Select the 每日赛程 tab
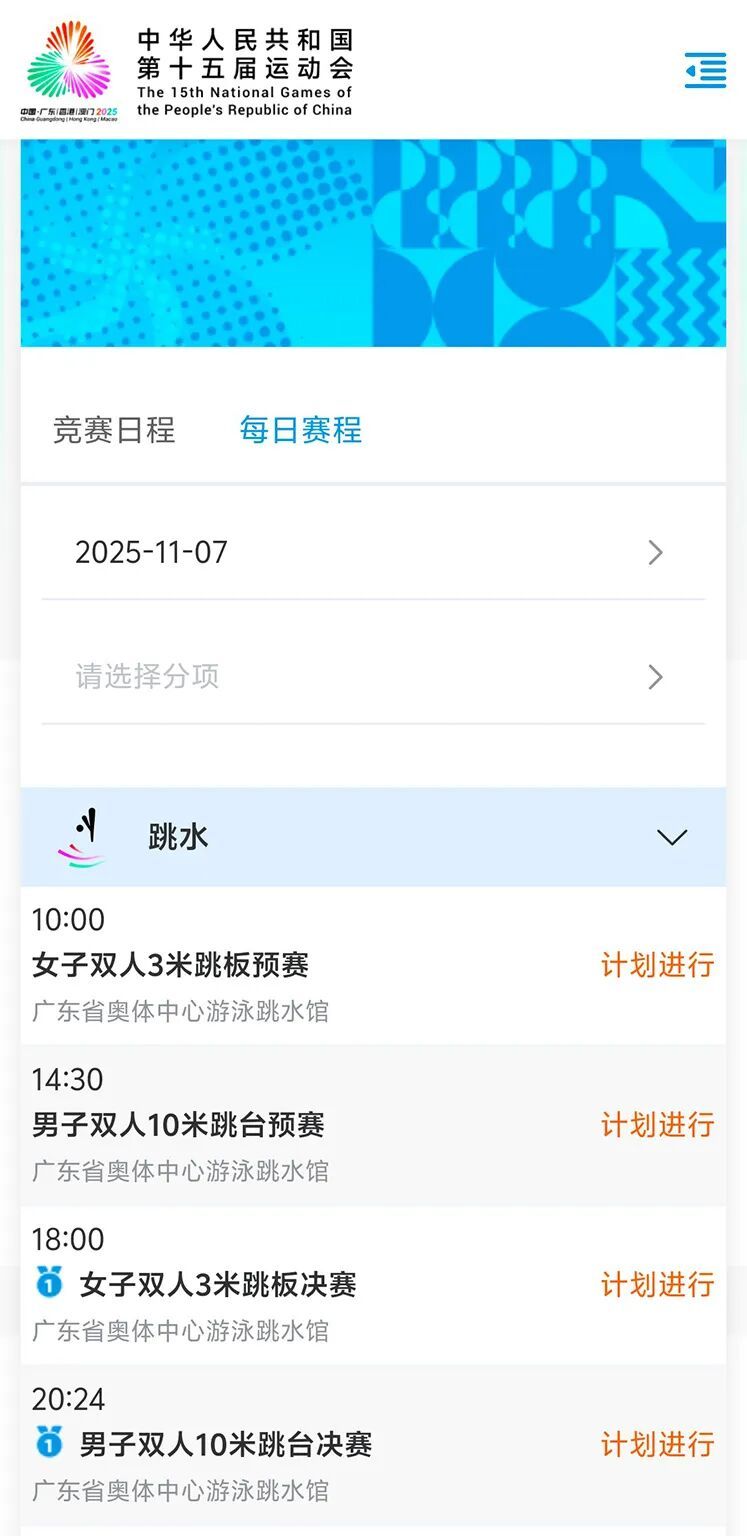Screen dimensions: 747x1536 300,430
